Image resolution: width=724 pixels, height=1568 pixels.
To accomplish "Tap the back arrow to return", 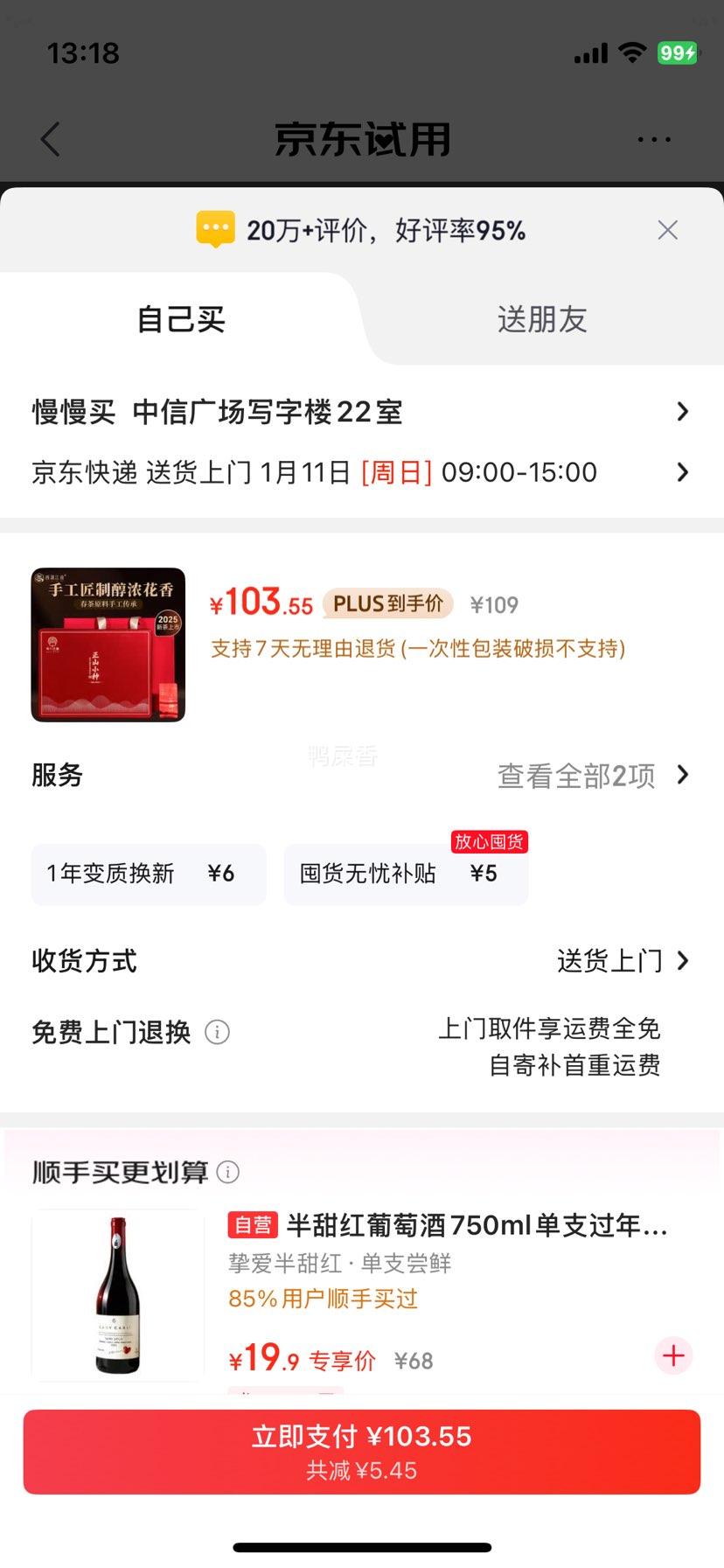I will [50, 138].
